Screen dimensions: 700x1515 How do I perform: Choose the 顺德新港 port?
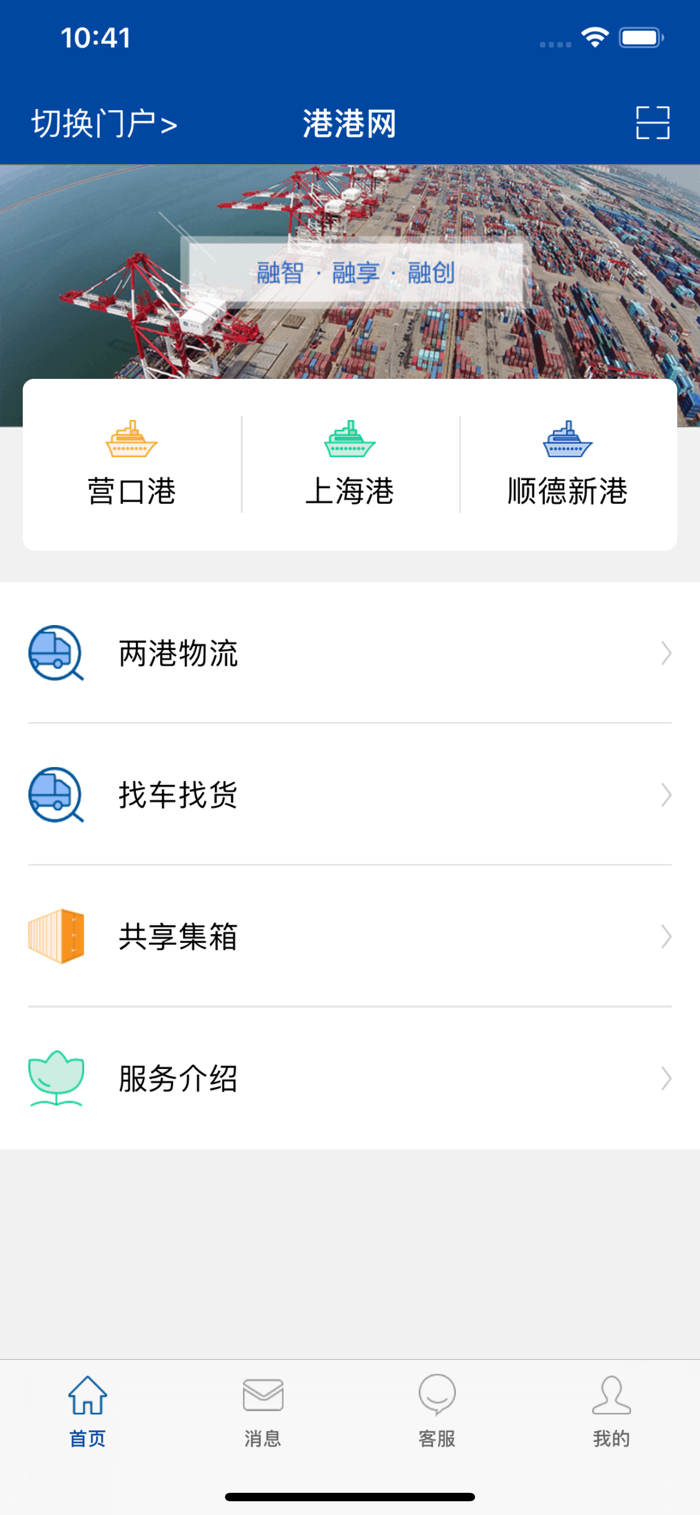[x=568, y=464]
